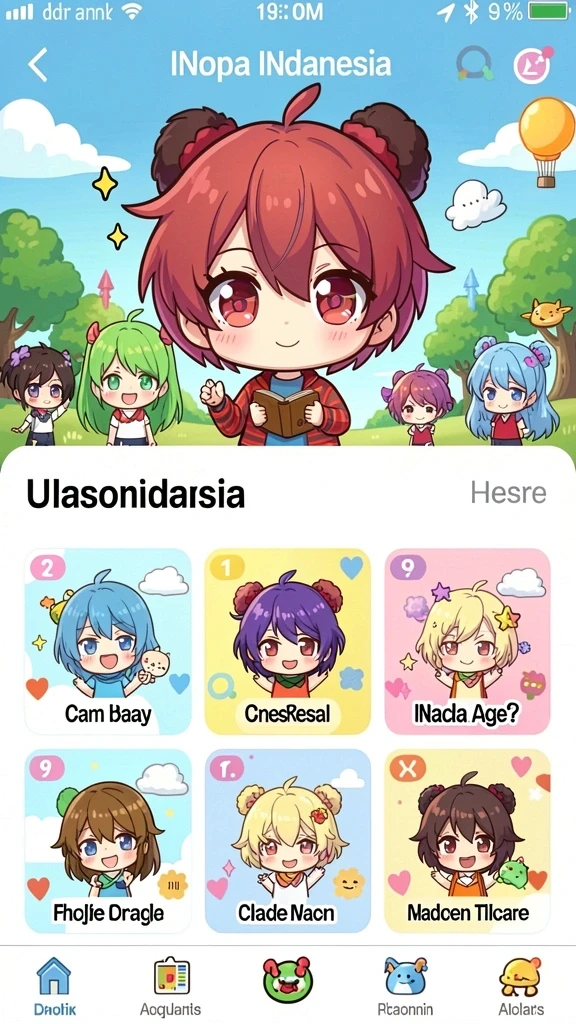Open the pink notification icon with badge

click(x=532, y=65)
